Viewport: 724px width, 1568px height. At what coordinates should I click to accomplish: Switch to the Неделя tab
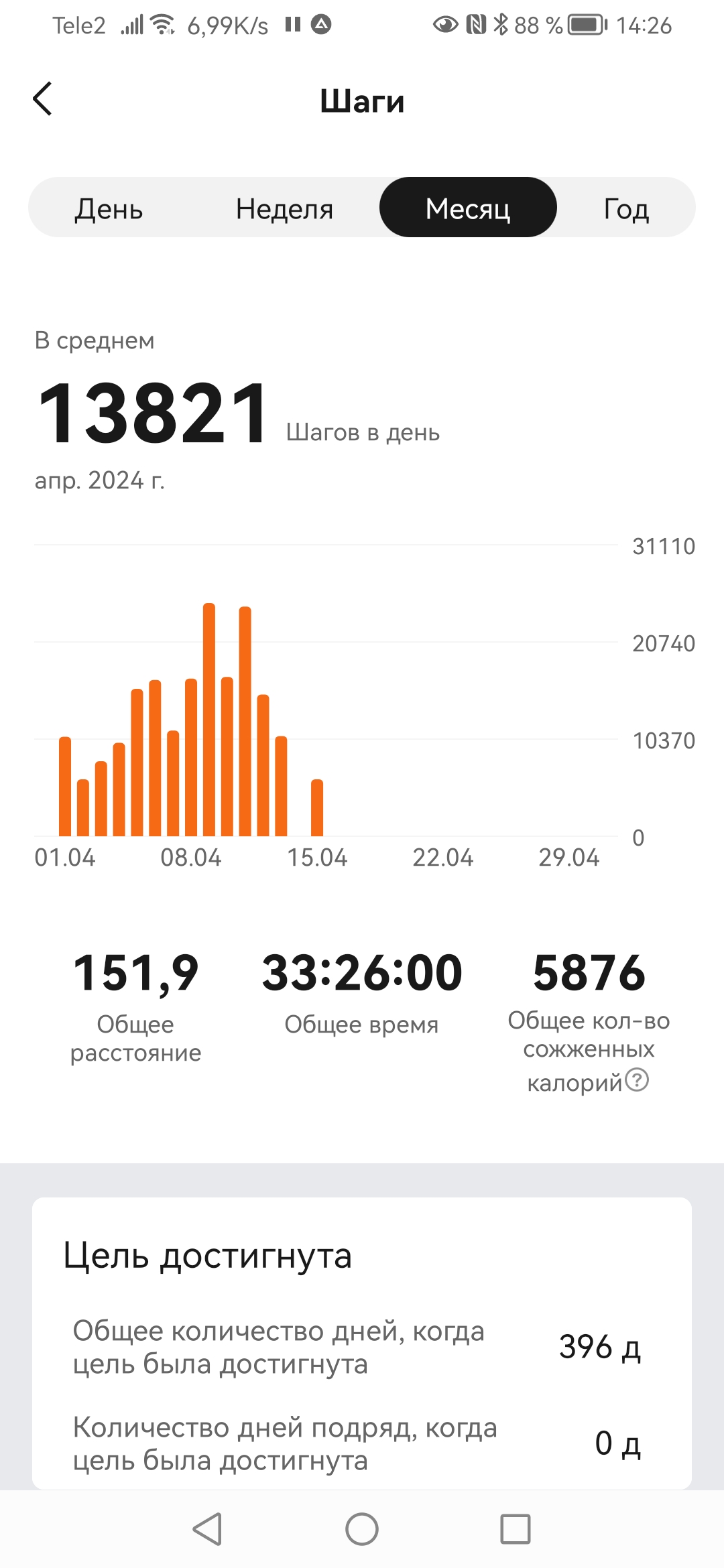coord(284,208)
